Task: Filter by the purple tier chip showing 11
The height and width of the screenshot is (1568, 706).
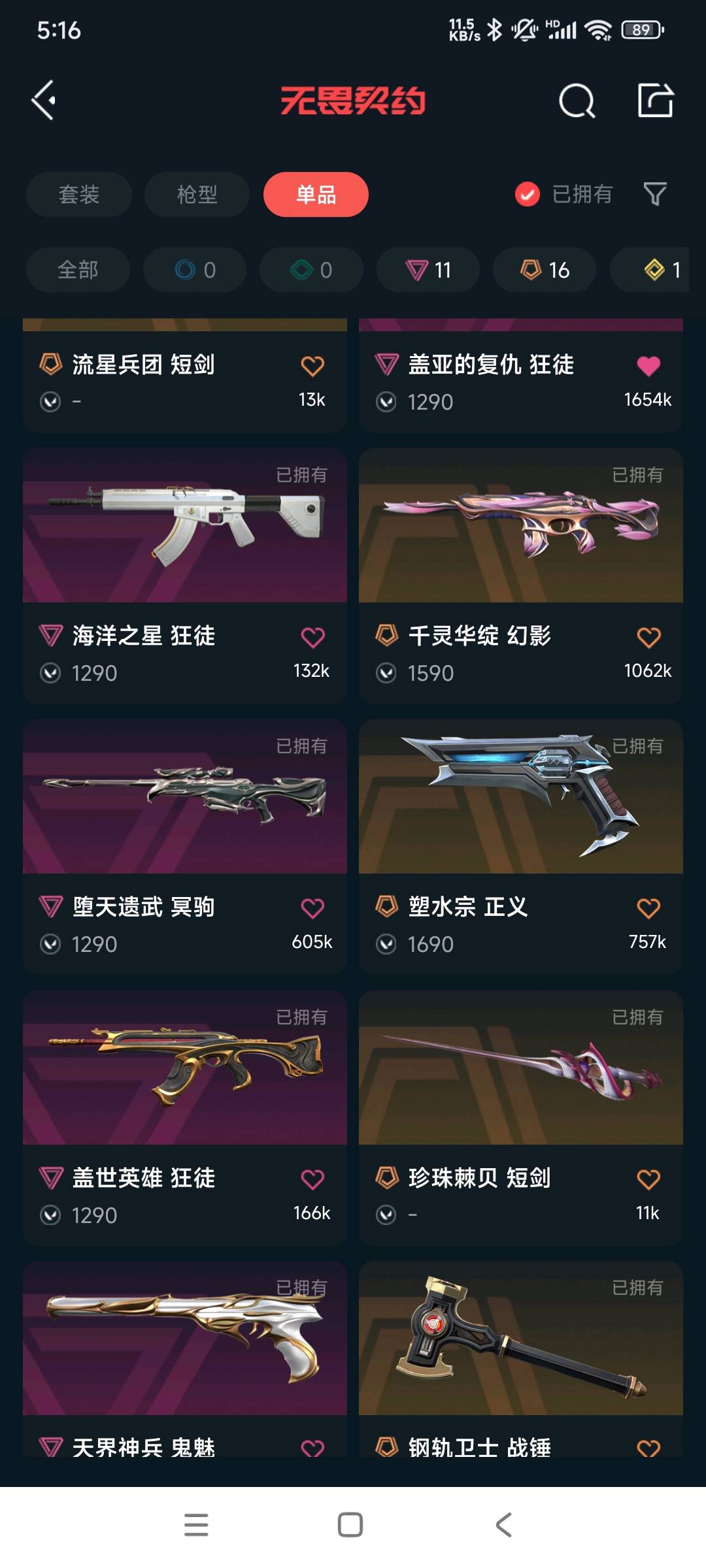Action: click(x=428, y=270)
